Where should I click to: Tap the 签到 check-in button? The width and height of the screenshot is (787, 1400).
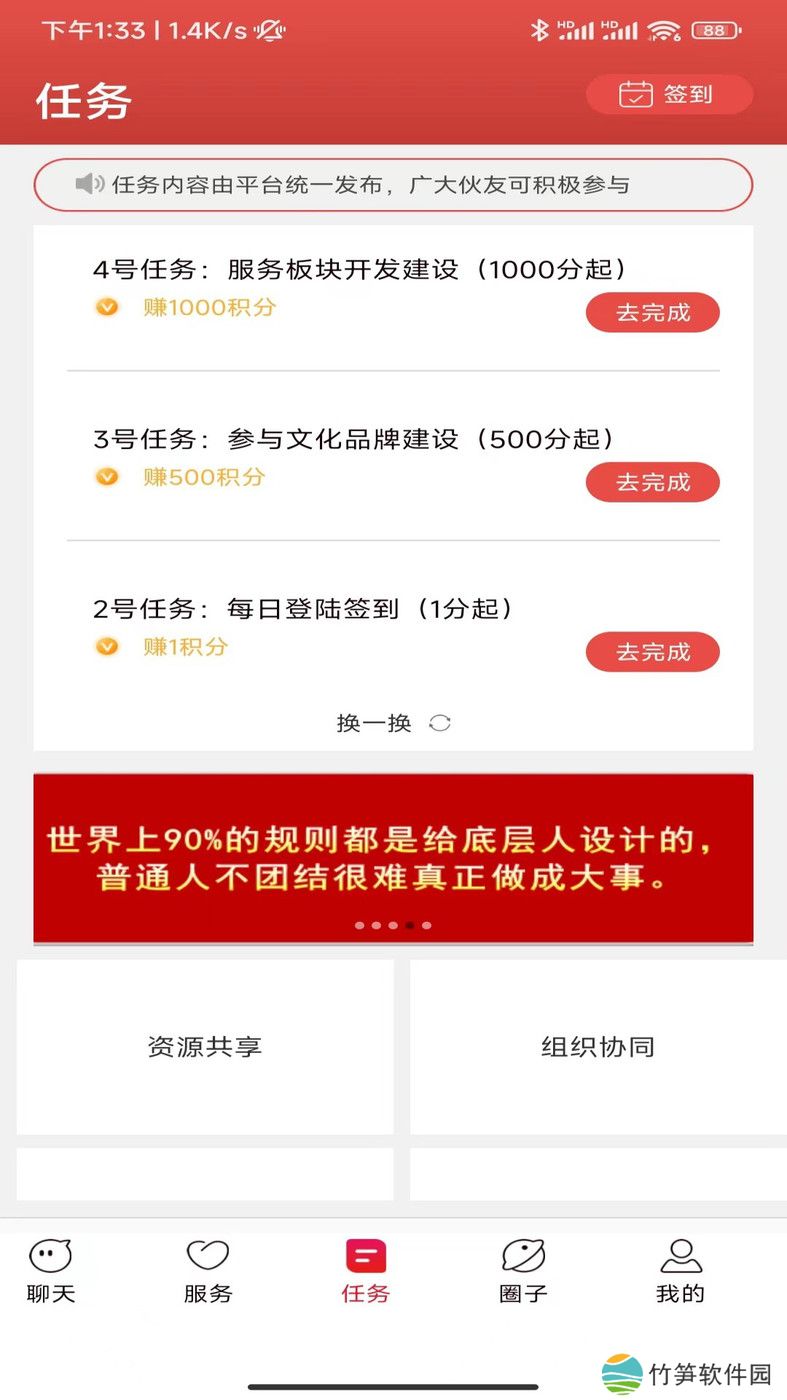[669, 94]
